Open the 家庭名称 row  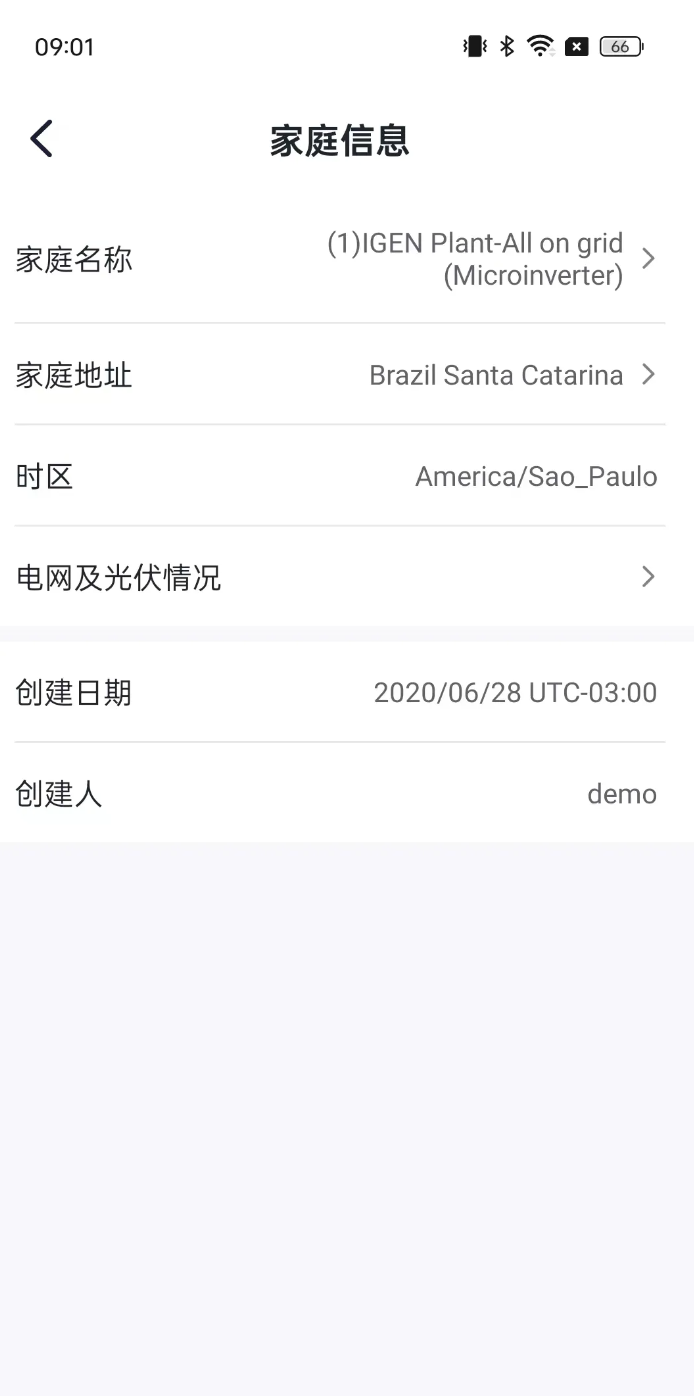coord(340,260)
